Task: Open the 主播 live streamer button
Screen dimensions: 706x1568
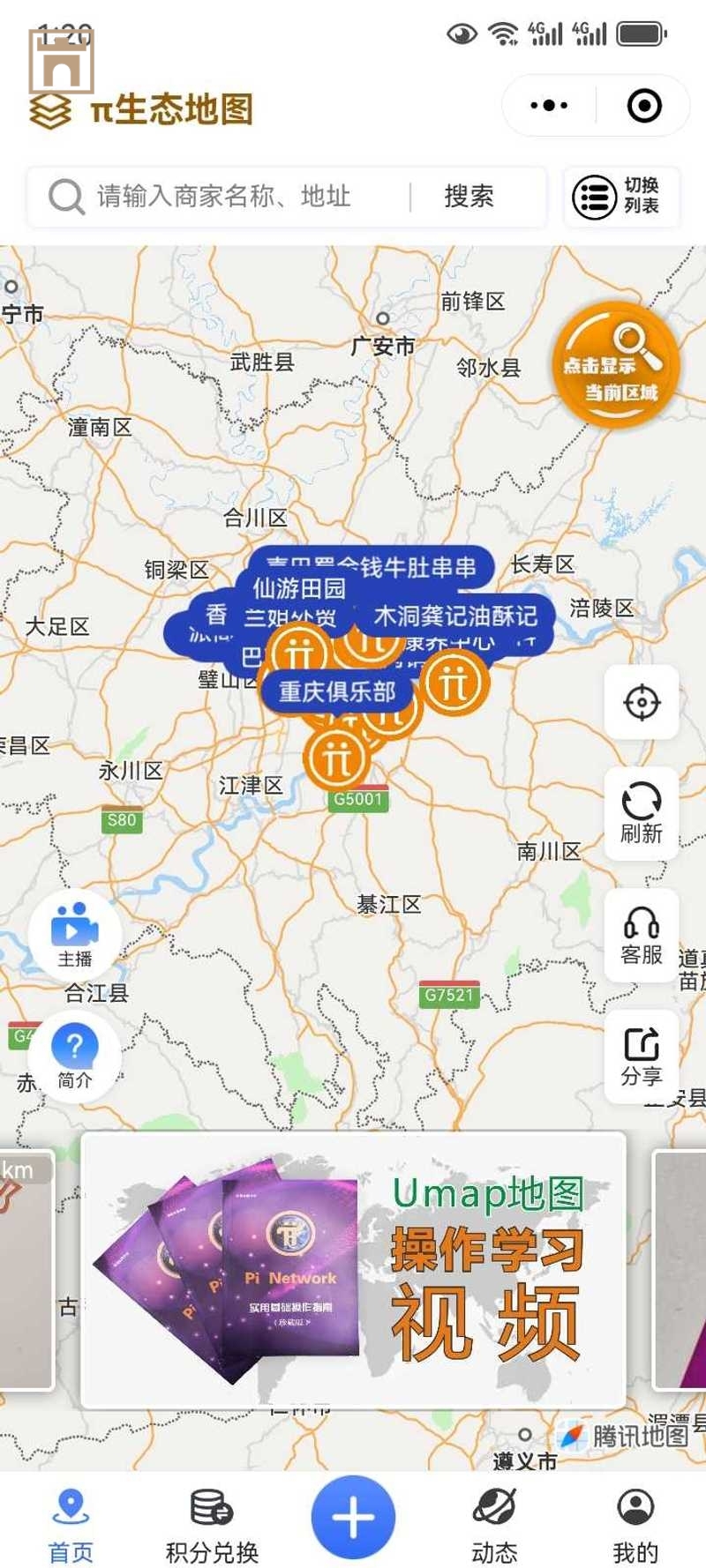Action: 75,935
